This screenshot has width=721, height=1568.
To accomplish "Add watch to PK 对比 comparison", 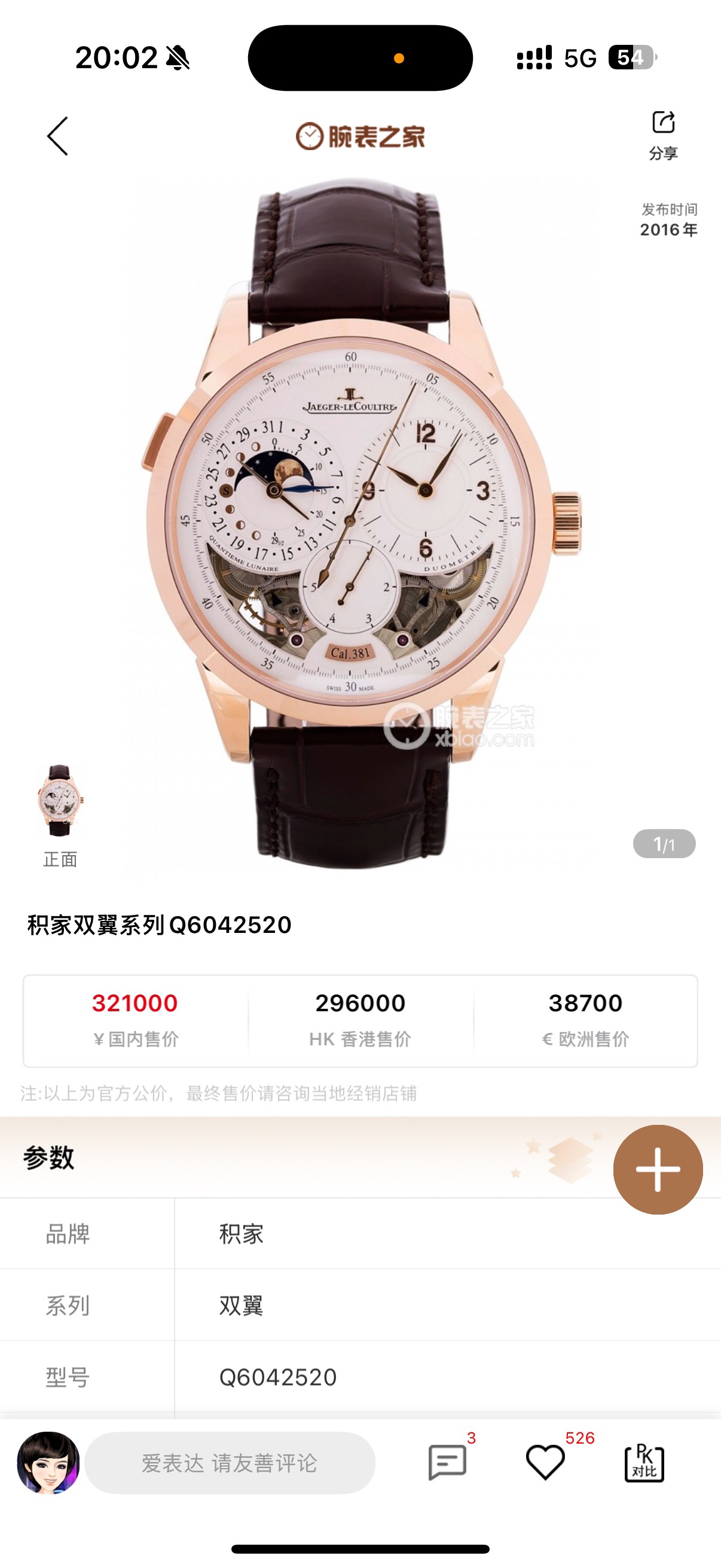I will (644, 1462).
